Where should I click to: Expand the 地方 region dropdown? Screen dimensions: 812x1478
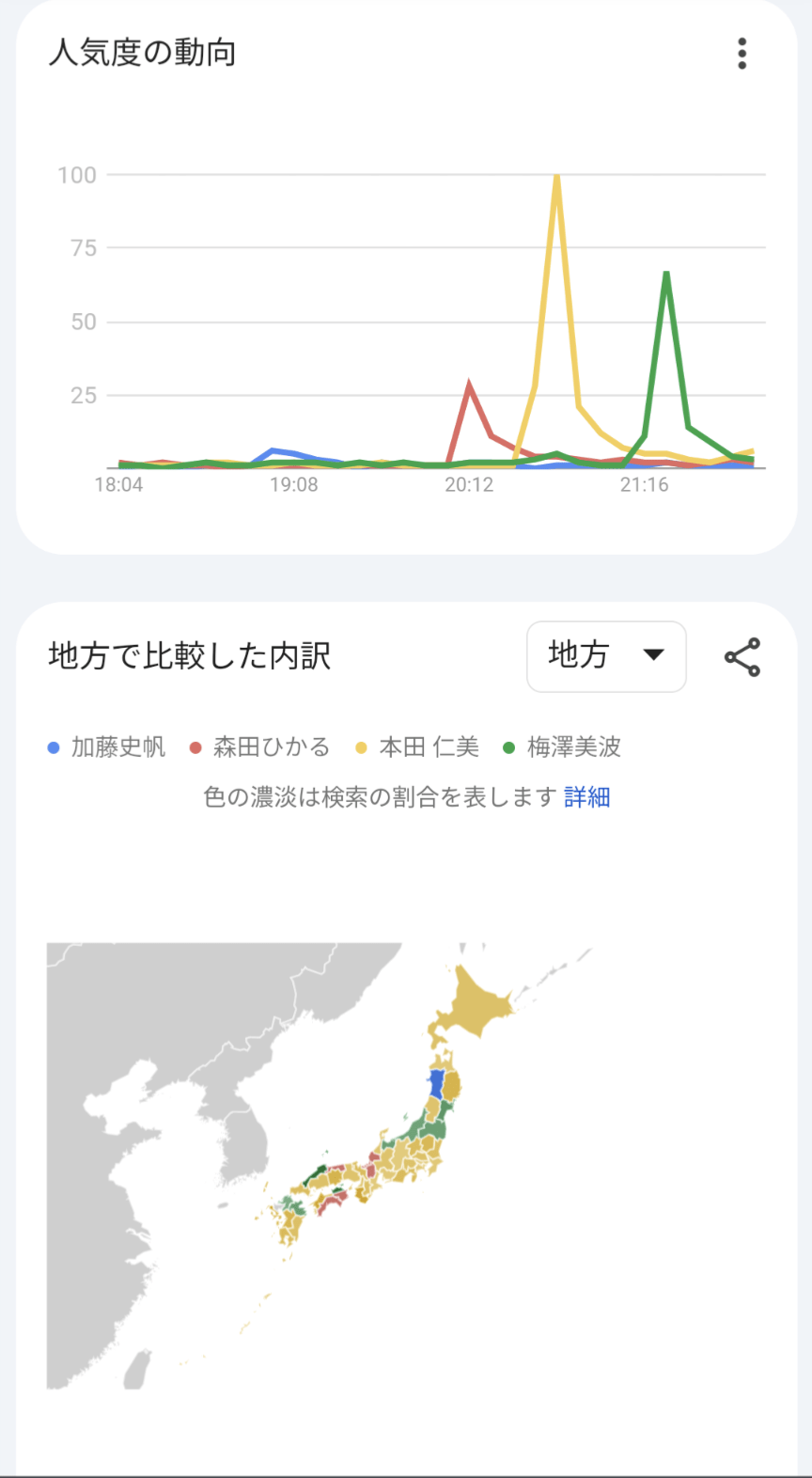click(606, 655)
